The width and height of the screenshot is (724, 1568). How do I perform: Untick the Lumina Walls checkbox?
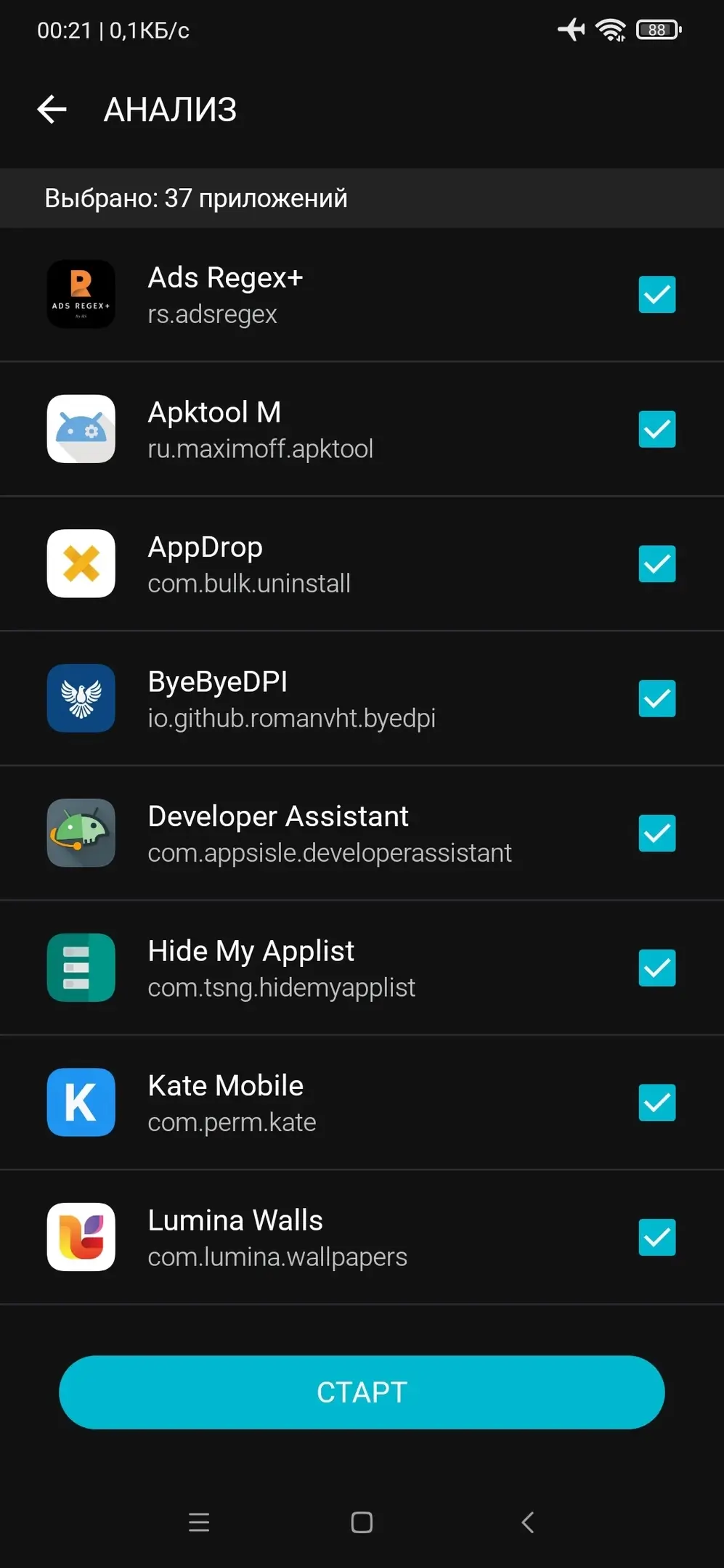click(656, 1237)
